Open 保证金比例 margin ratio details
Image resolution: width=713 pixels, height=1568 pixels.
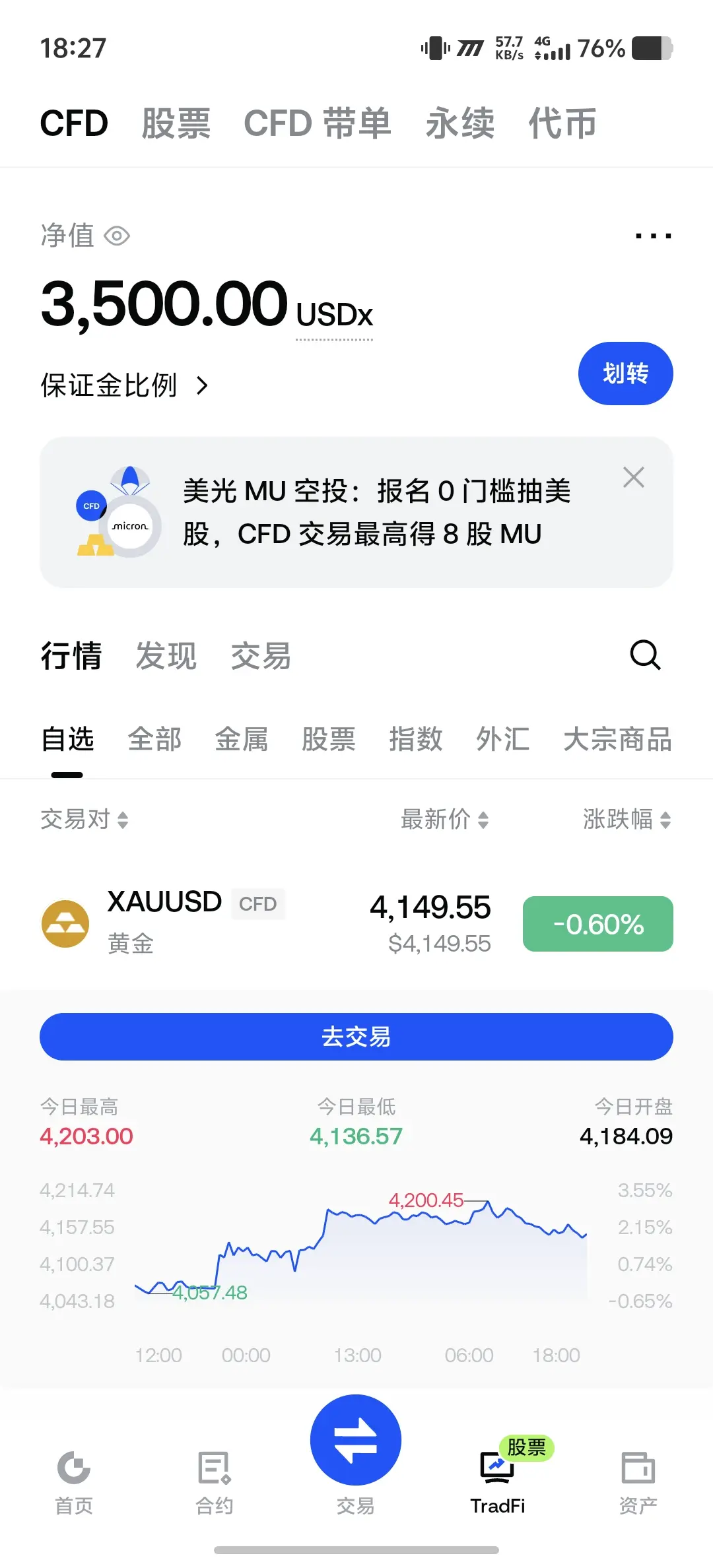124,385
